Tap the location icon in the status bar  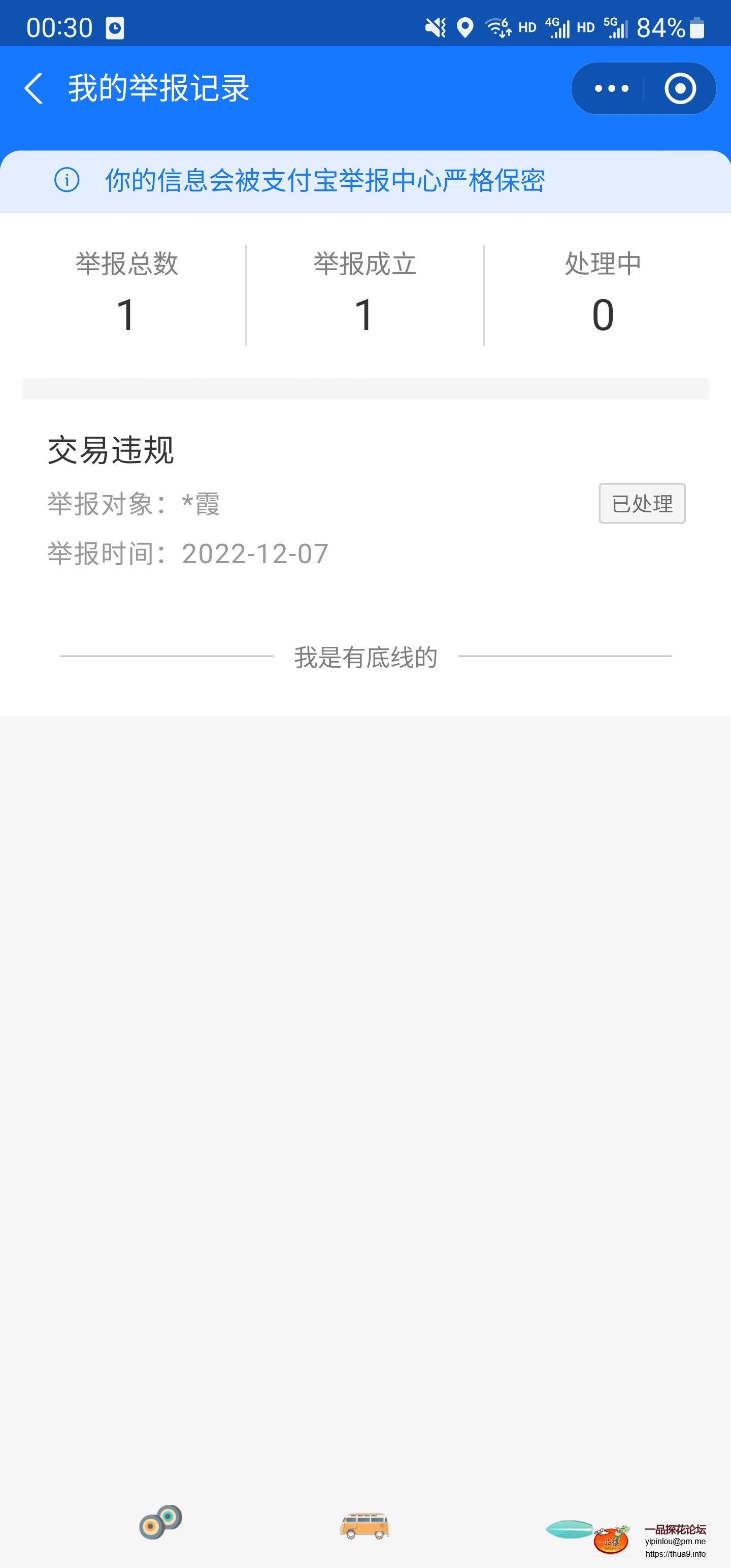(x=466, y=27)
